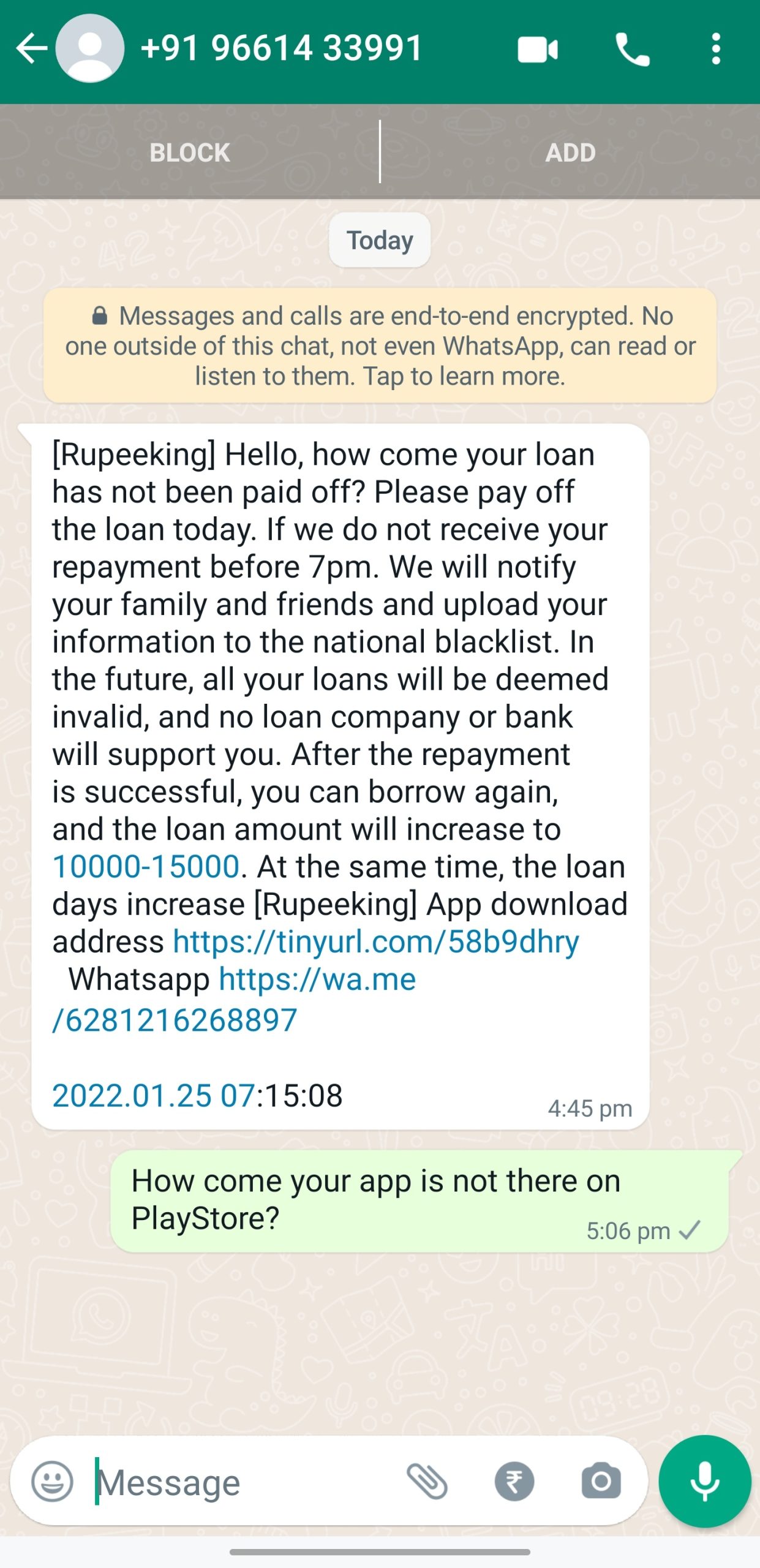760x1568 pixels.
Task: Go back to the chats list
Action: 31,49
